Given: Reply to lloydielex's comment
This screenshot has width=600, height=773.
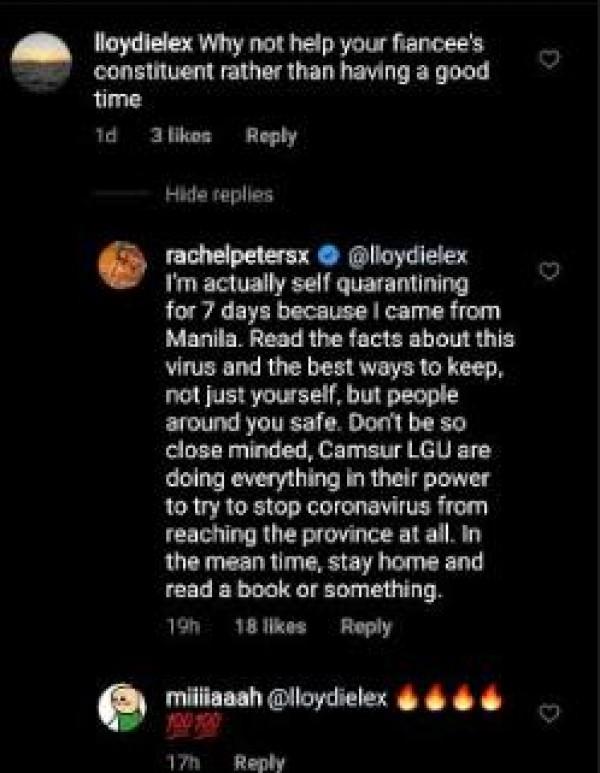Looking at the screenshot, I should point(270,137).
